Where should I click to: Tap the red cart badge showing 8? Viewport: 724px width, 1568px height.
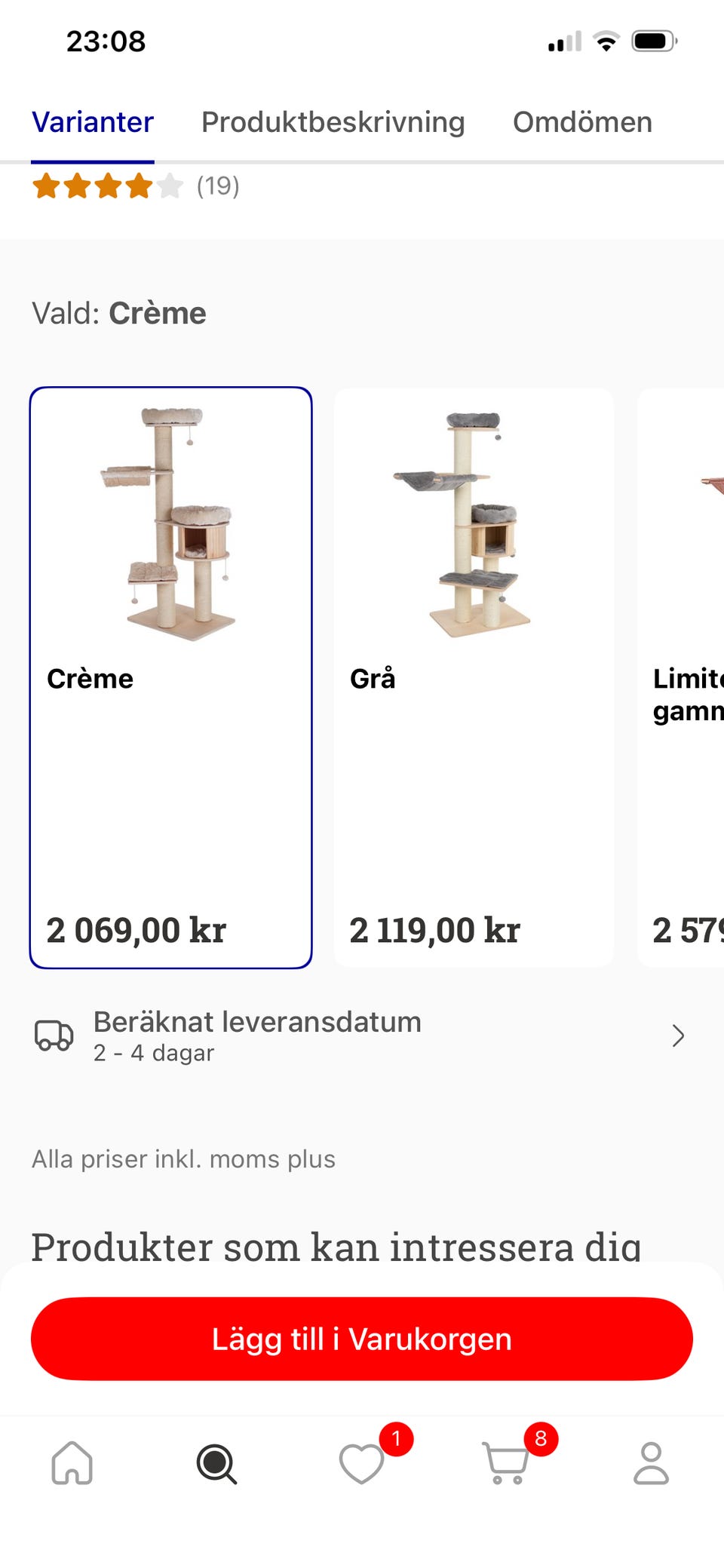[x=540, y=1437]
